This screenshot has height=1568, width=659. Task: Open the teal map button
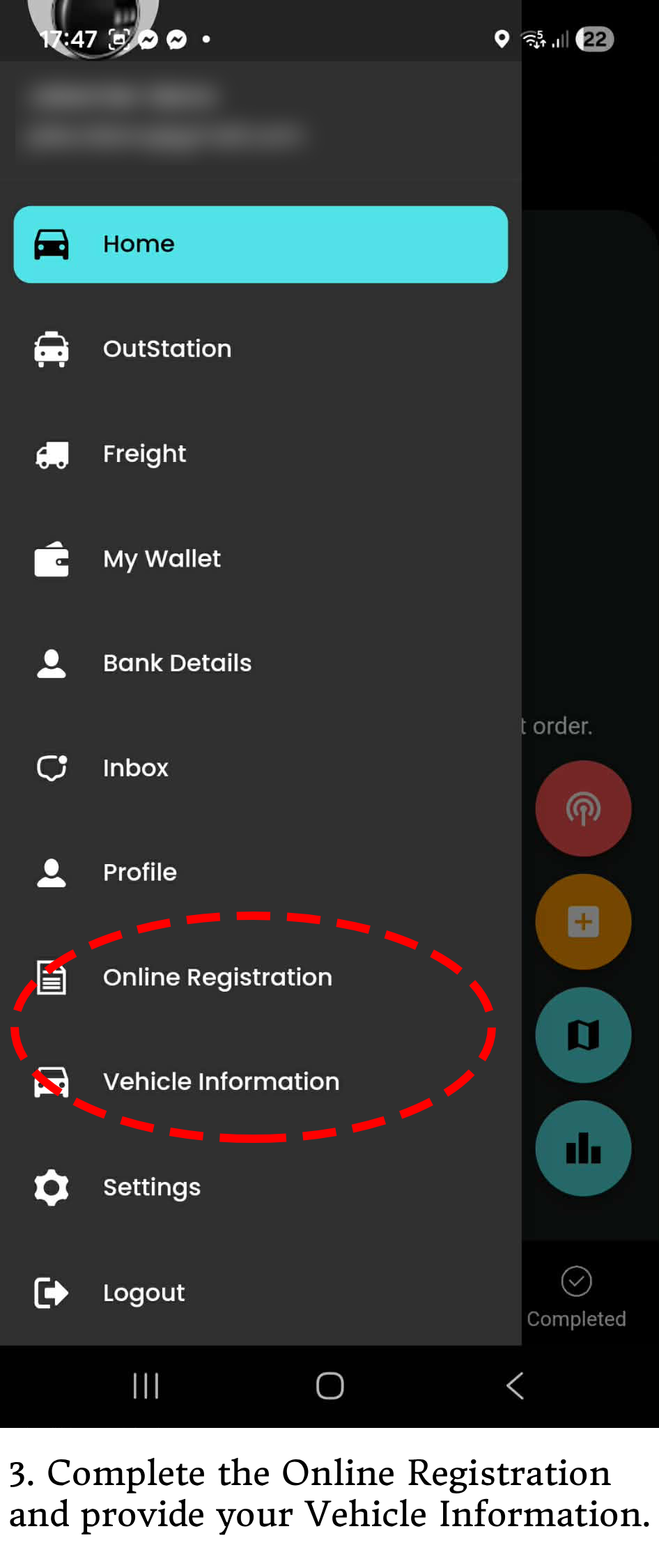[x=583, y=1035]
